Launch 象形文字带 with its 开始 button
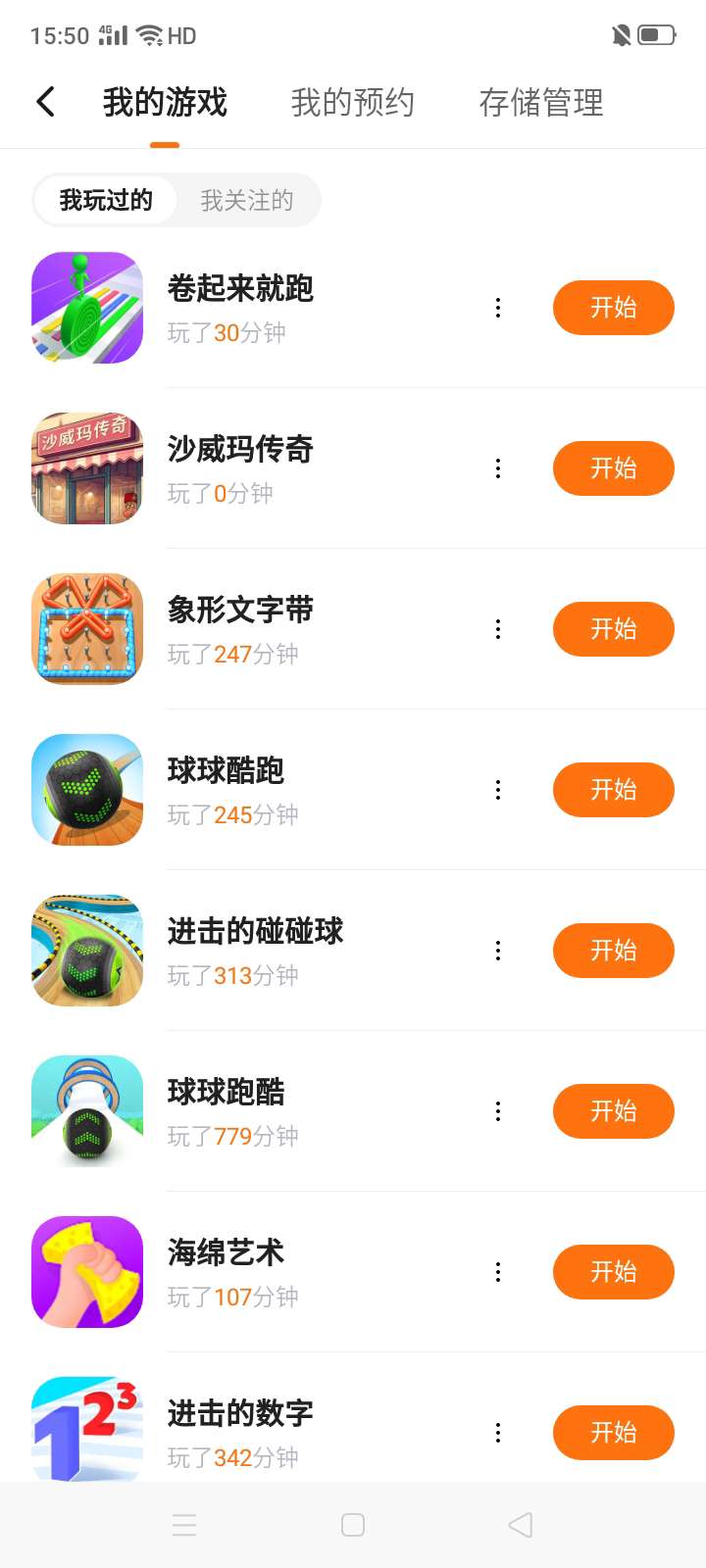 [613, 629]
